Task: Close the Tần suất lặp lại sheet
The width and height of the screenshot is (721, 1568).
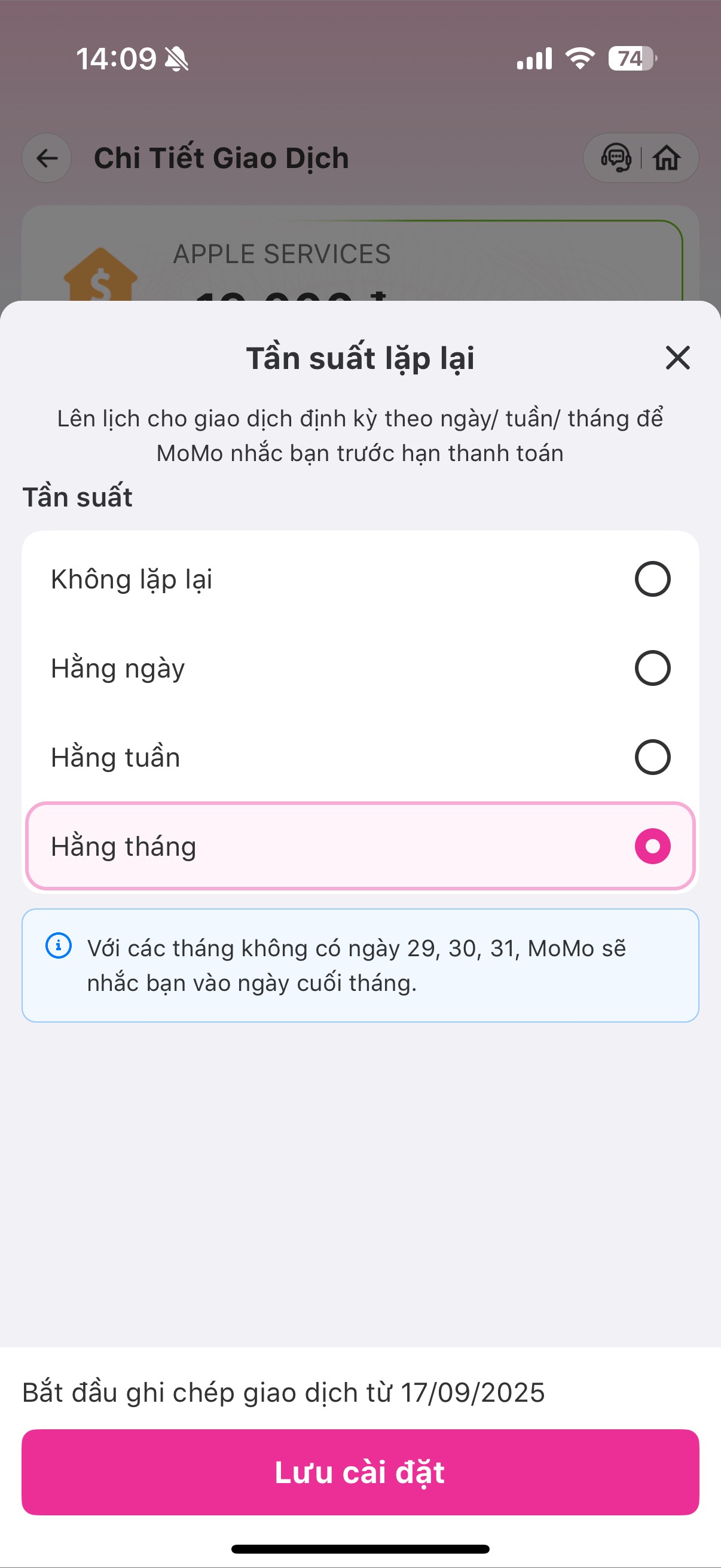Action: (677, 357)
